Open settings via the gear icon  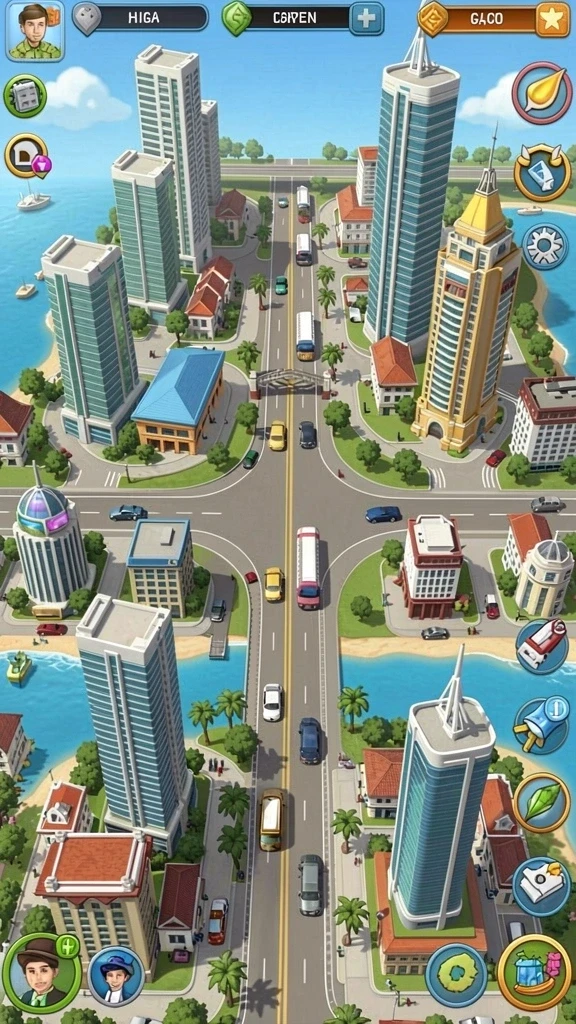coord(545,246)
